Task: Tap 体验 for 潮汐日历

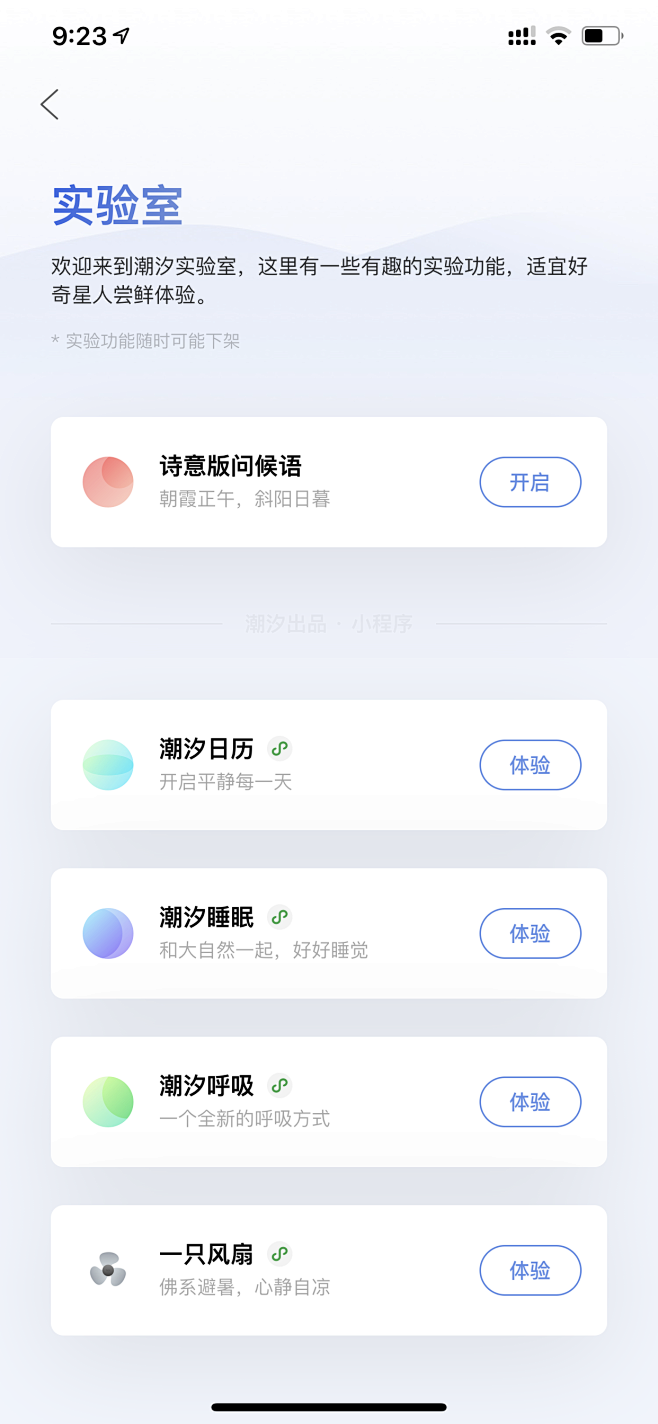Action: click(530, 765)
